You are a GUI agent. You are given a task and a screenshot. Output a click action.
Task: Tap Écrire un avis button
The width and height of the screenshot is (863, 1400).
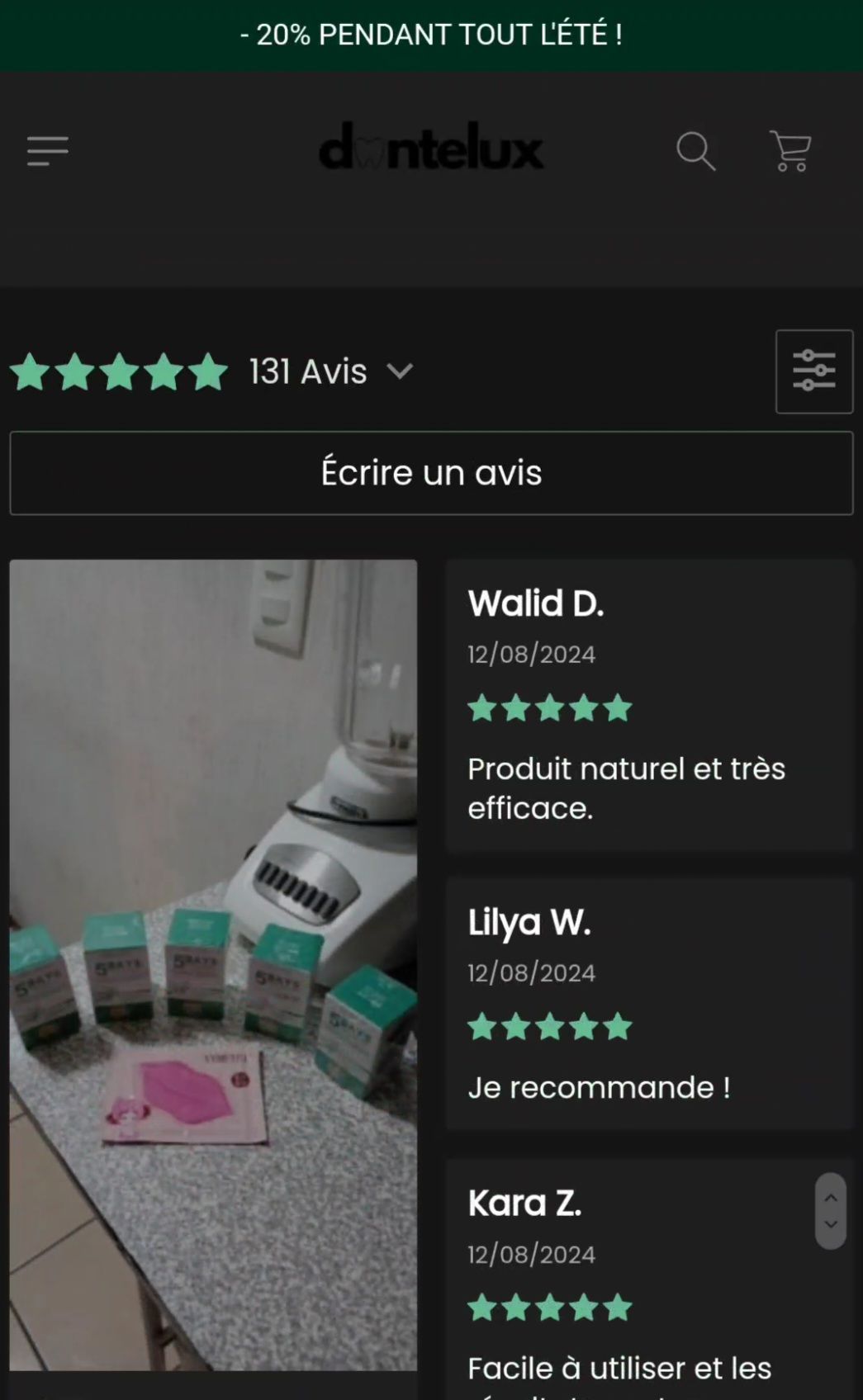pos(431,474)
